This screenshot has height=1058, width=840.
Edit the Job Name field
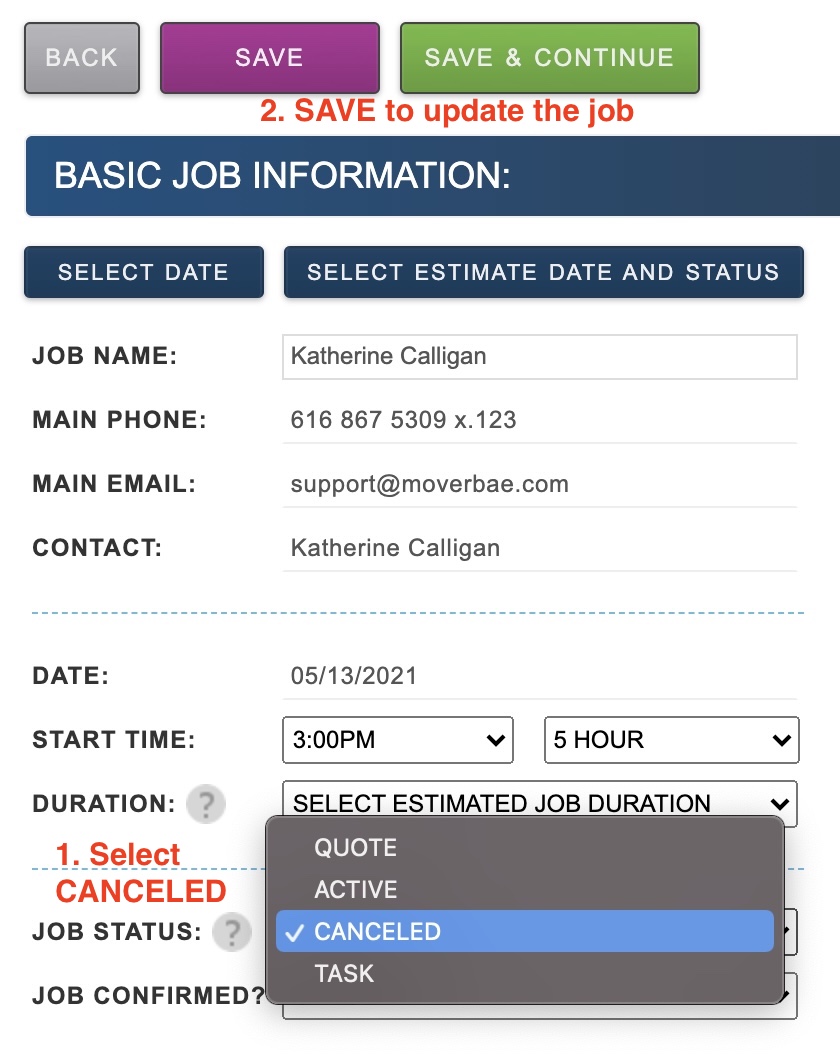pyautogui.click(x=539, y=356)
